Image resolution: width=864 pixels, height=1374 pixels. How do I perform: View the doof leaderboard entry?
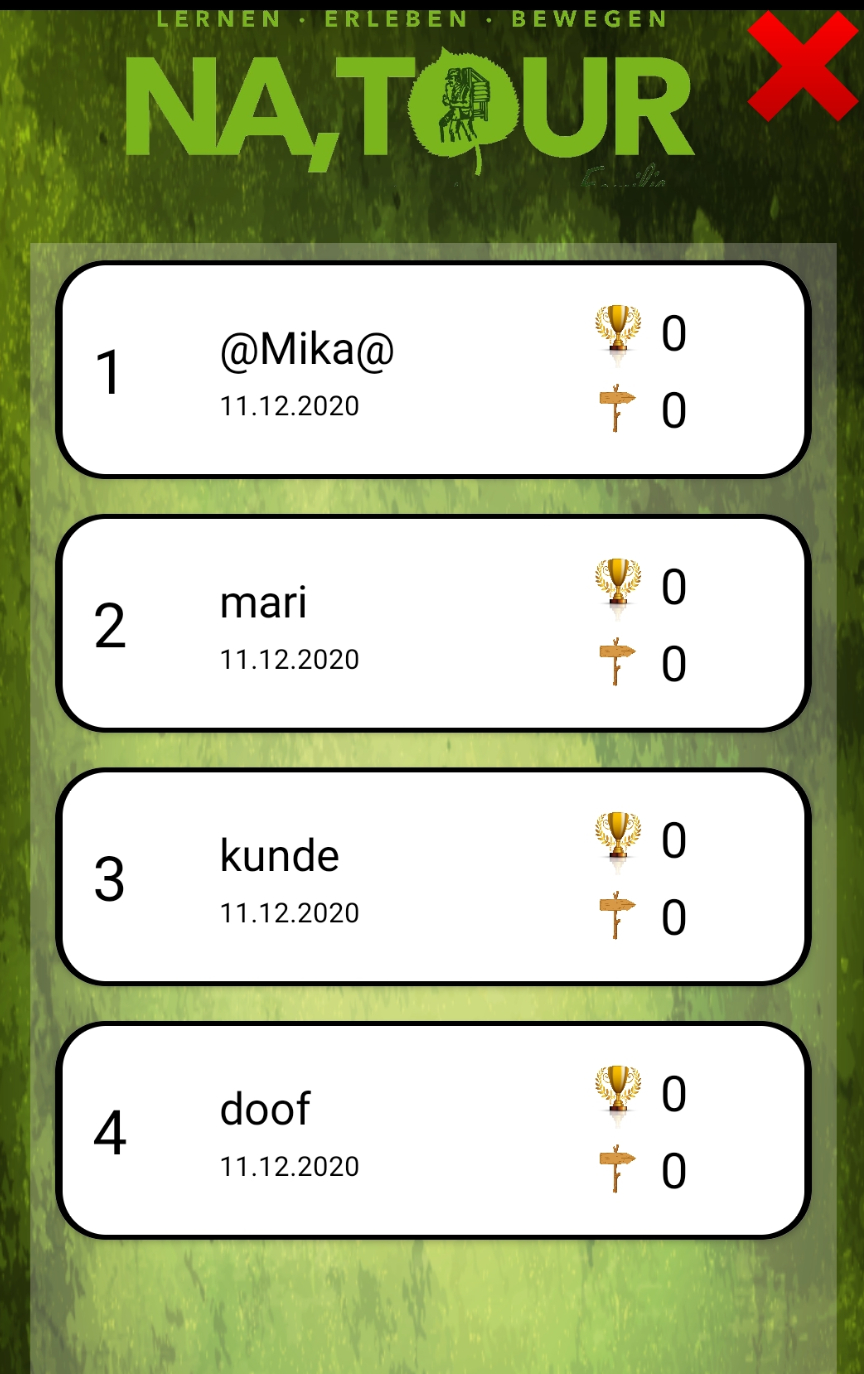pos(432,1130)
